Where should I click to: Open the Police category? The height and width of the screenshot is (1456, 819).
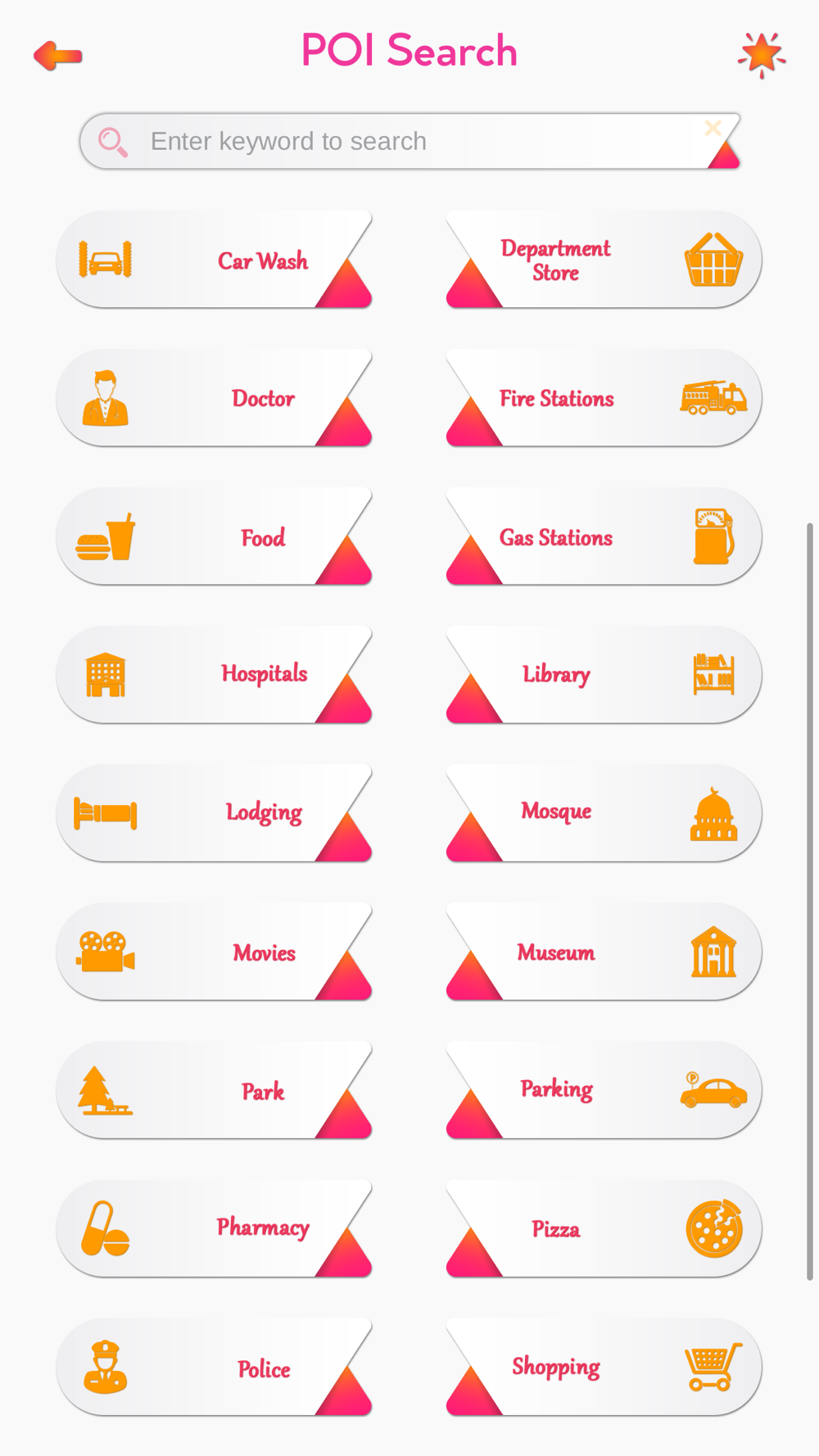click(x=215, y=1368)
